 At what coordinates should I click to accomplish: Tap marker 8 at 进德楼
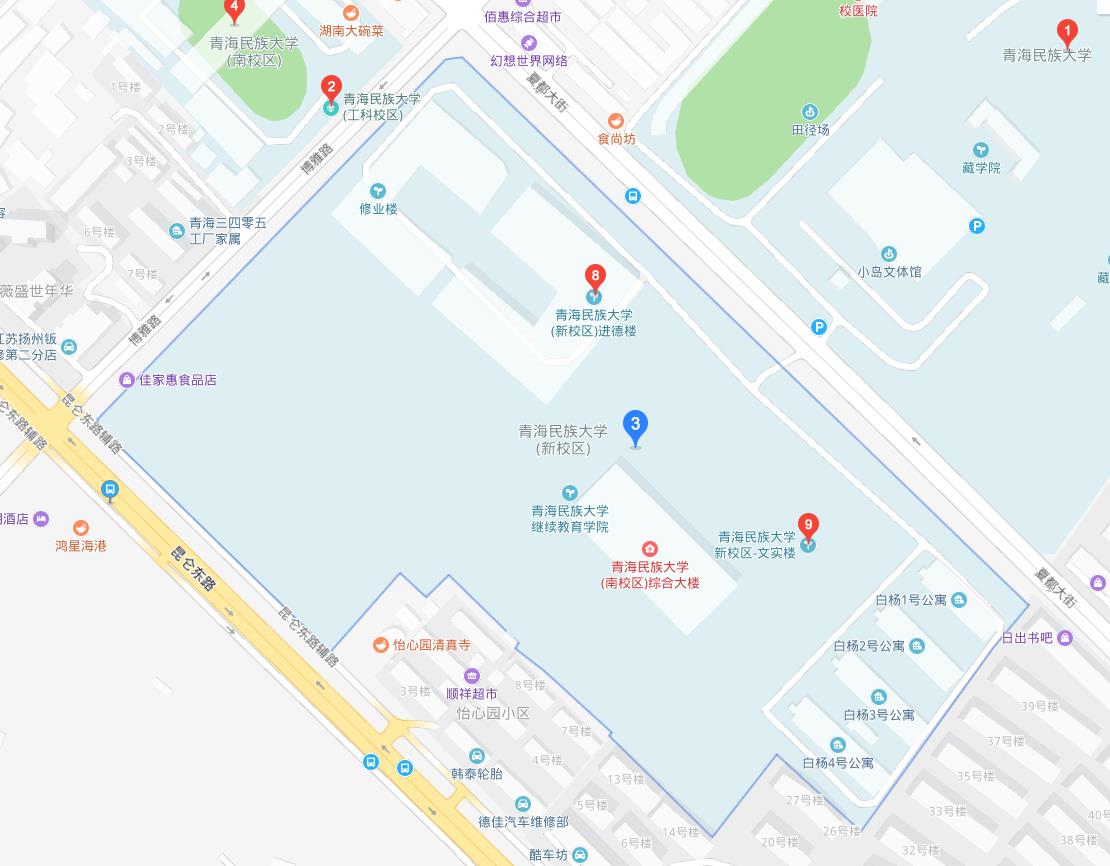point(595,277)
